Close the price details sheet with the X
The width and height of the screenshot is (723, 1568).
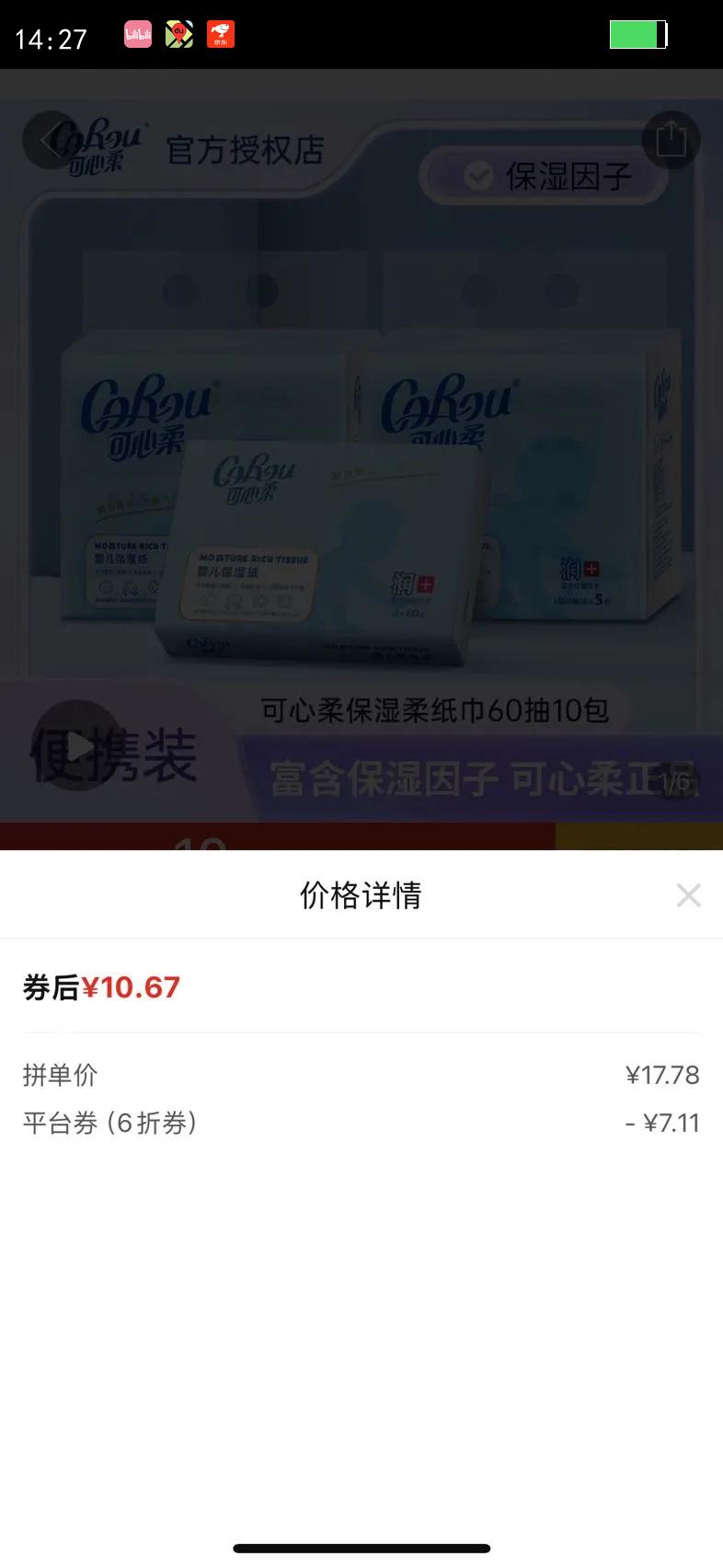pyautogui.click(x=688, y=894)
